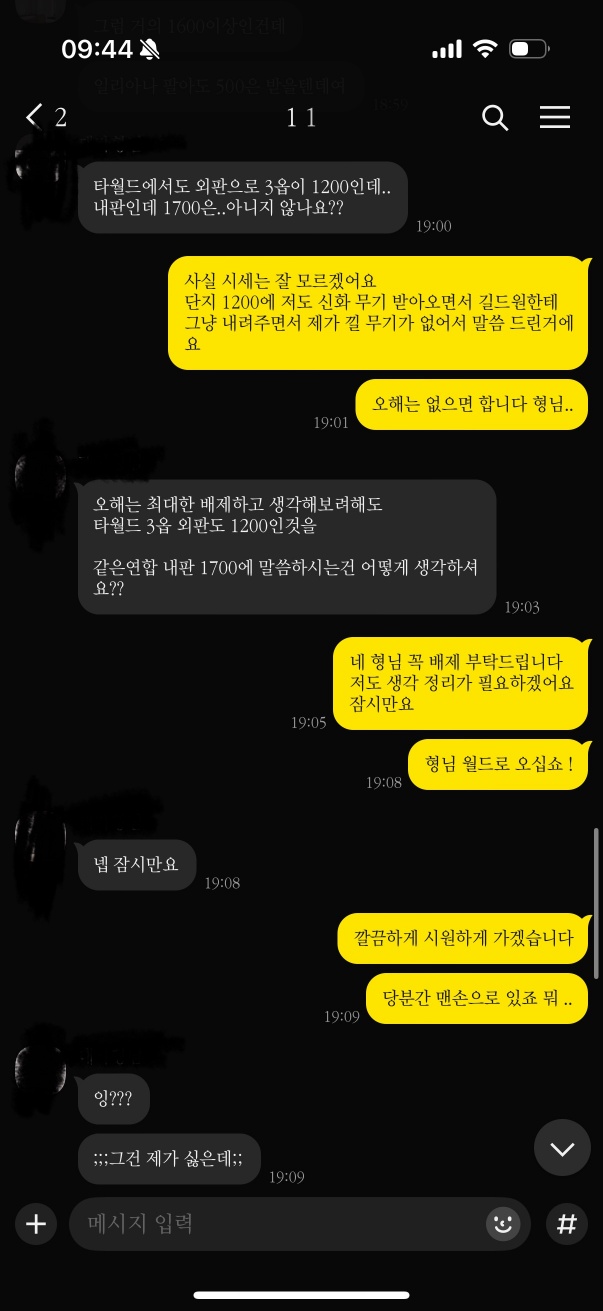Go back to the chat list
Screen dimensions: 603x1311
point(35,117)
